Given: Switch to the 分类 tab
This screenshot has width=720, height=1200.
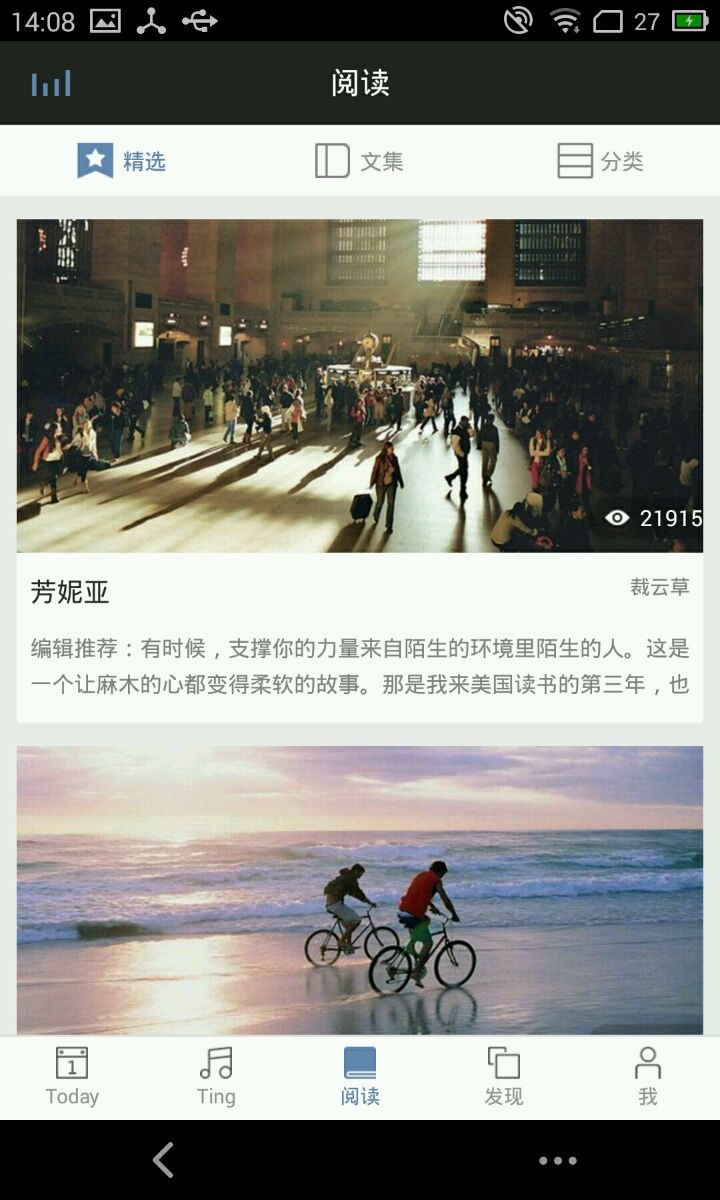Looking at the screenshot, I should pyautogui.click(x=599, y=161).
